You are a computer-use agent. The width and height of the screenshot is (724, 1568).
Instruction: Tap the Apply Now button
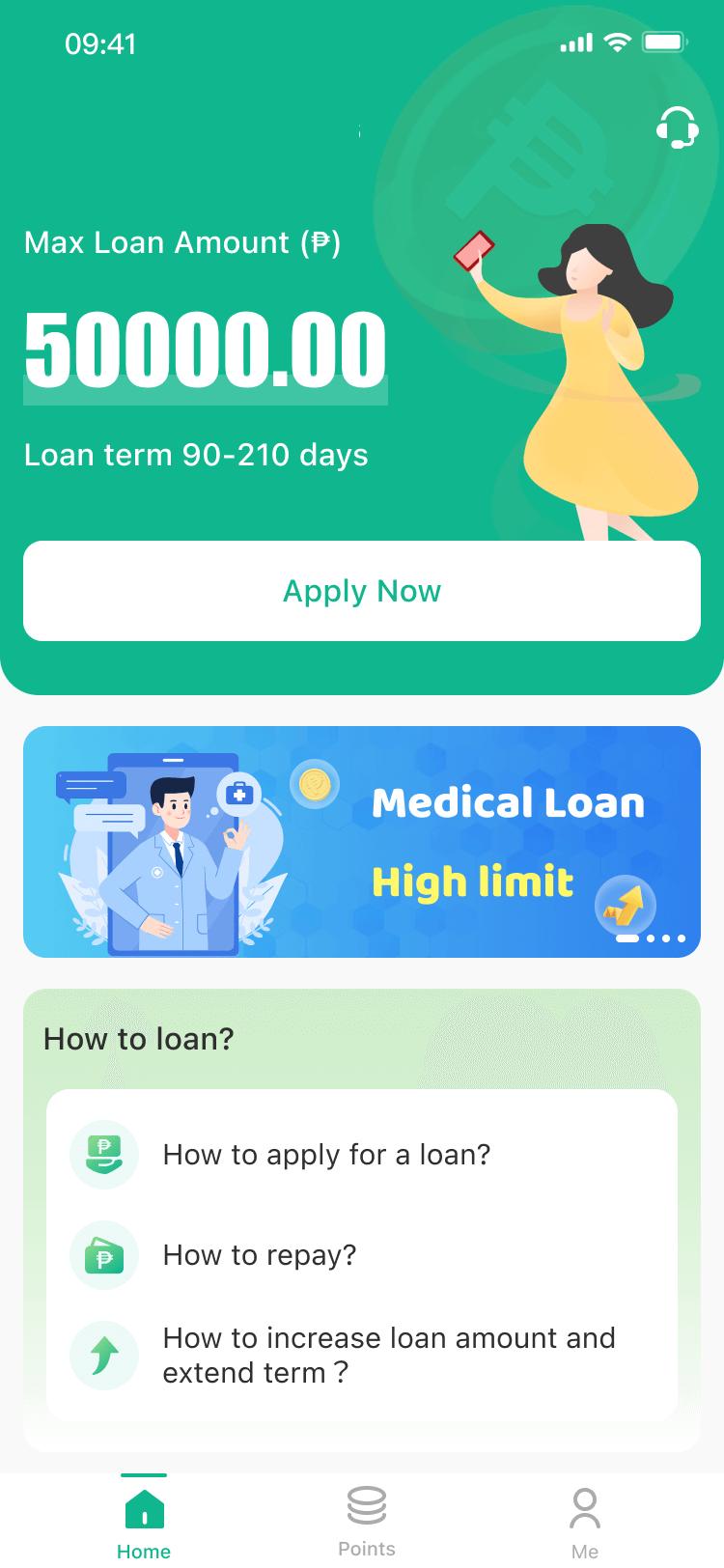362,591
